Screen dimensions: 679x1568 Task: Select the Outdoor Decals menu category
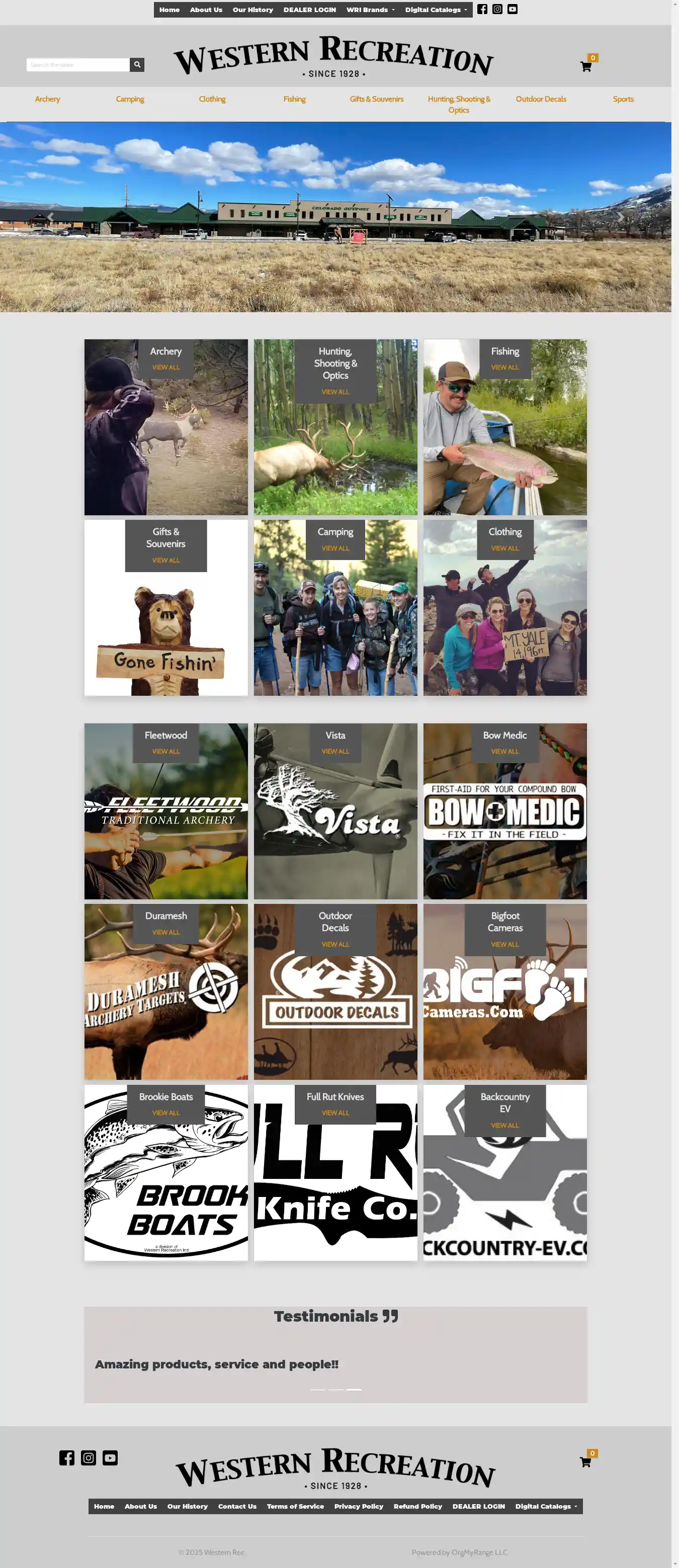coord(541,99)
